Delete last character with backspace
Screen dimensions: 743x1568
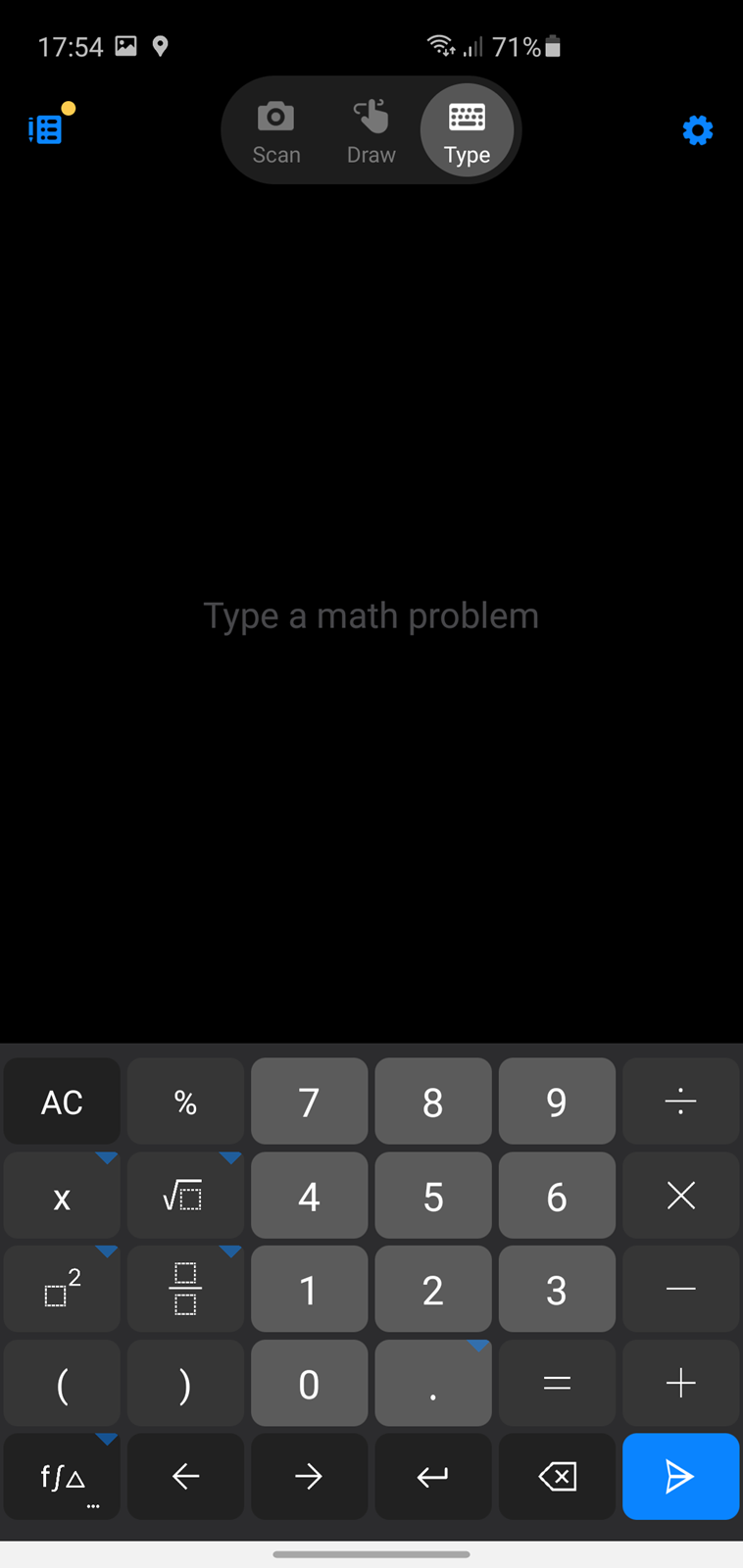click(557, 1477)
